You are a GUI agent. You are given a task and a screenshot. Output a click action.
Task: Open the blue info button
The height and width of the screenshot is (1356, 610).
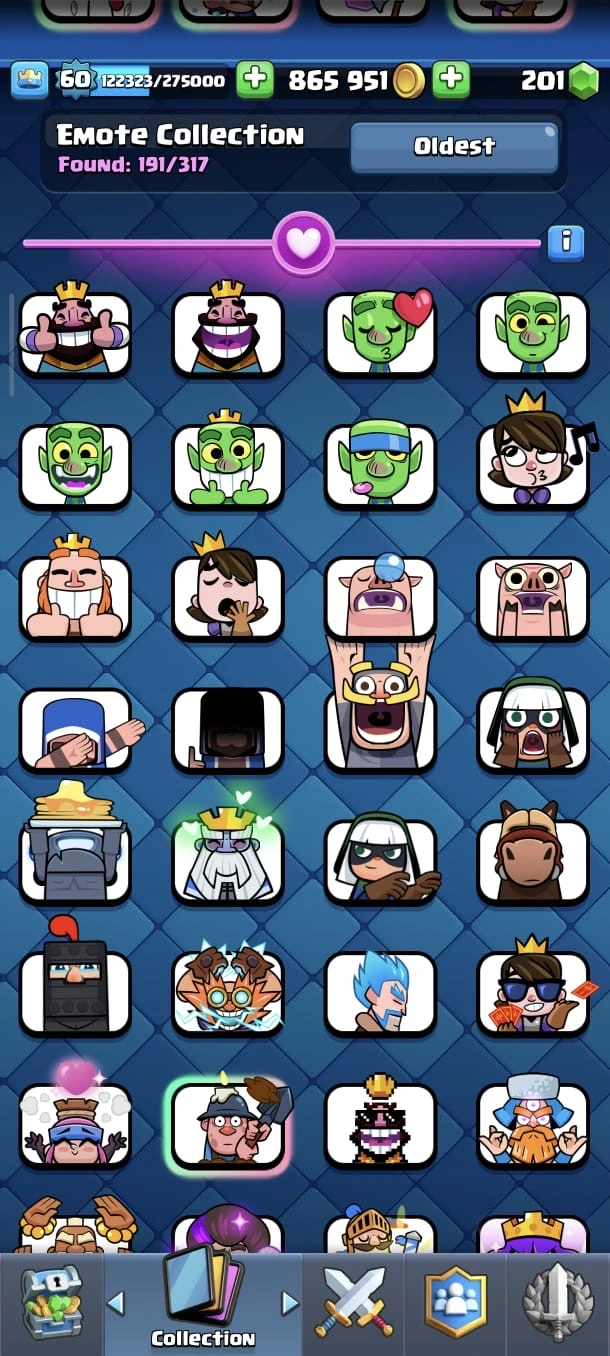pos(566,241)
